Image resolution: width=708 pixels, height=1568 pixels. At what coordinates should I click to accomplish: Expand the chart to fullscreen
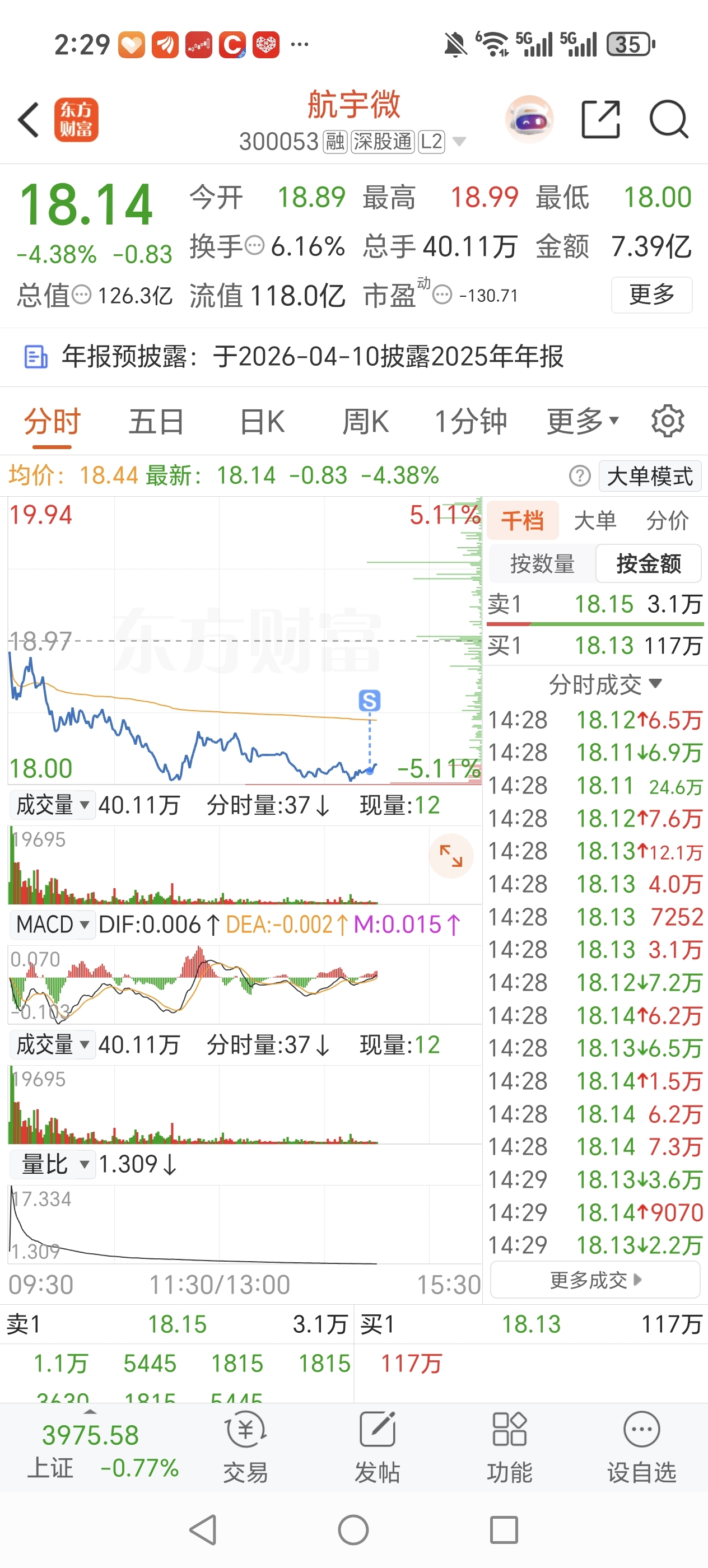[451, 856]
